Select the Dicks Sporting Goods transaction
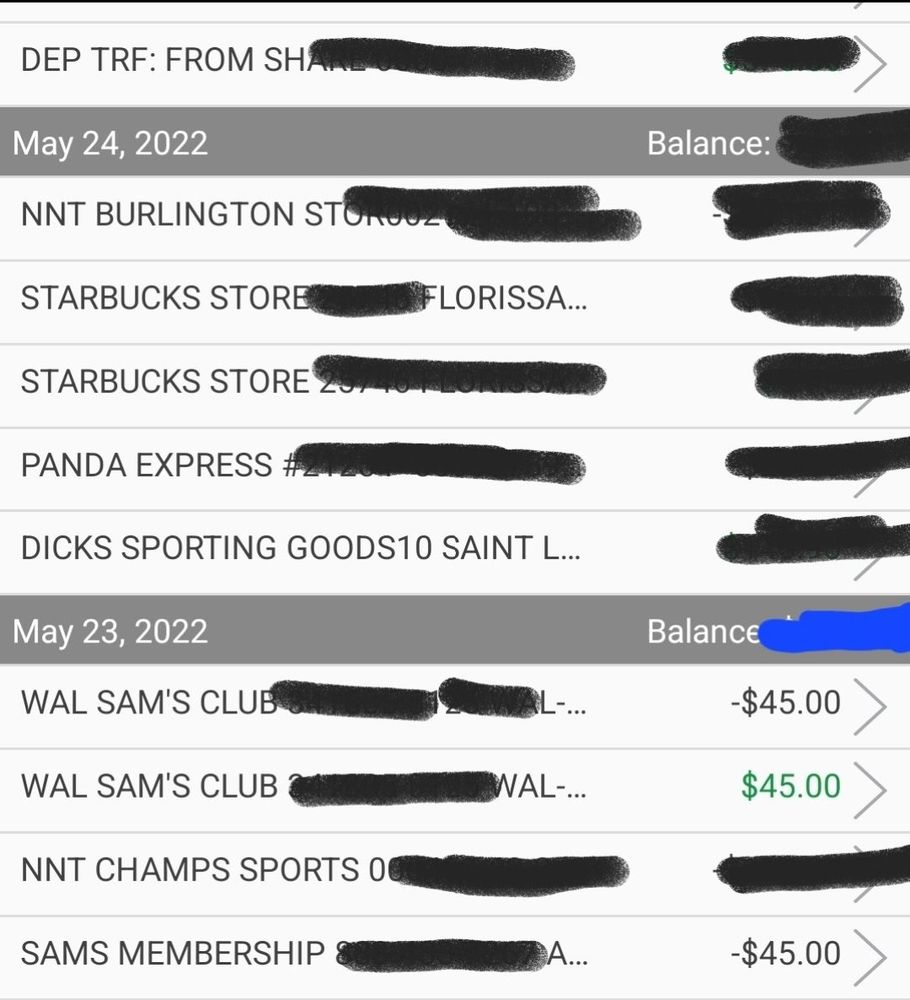The image size is (910, 1000). pos(300,548)
